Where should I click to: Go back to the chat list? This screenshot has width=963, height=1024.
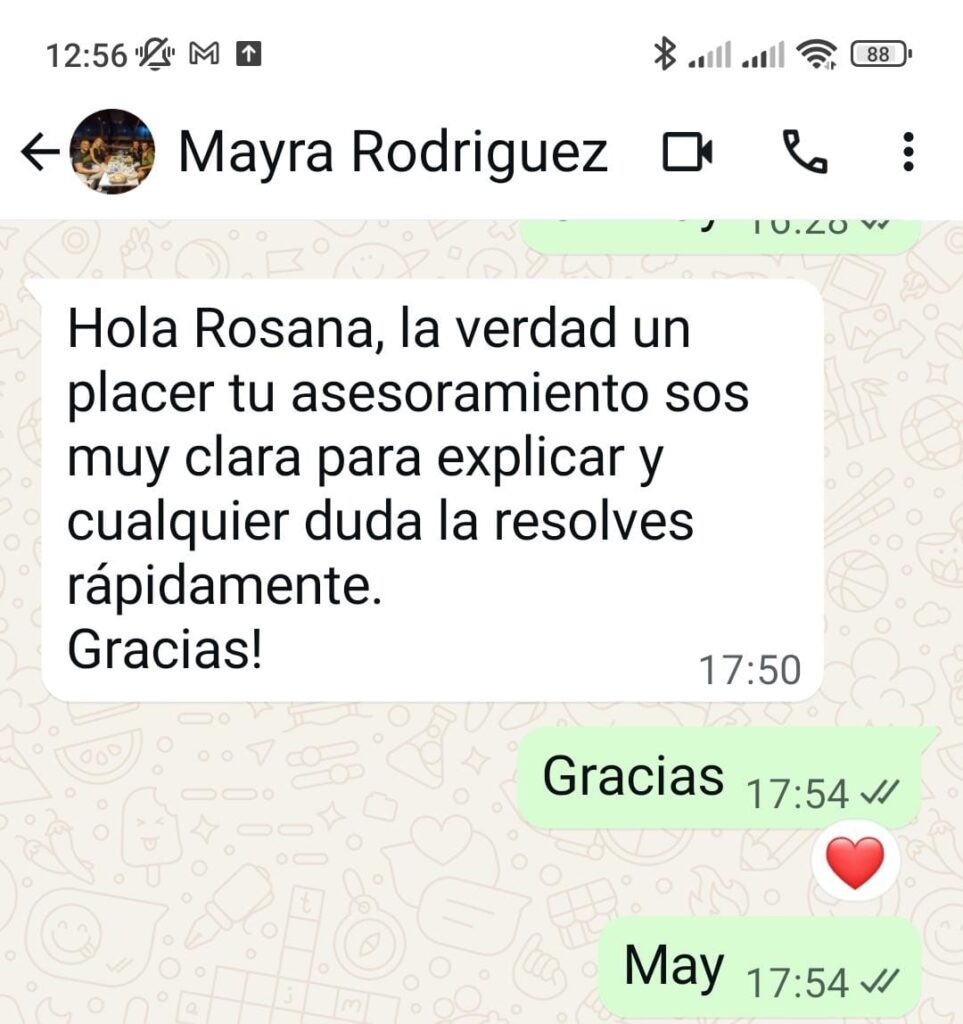pos(40,153)
